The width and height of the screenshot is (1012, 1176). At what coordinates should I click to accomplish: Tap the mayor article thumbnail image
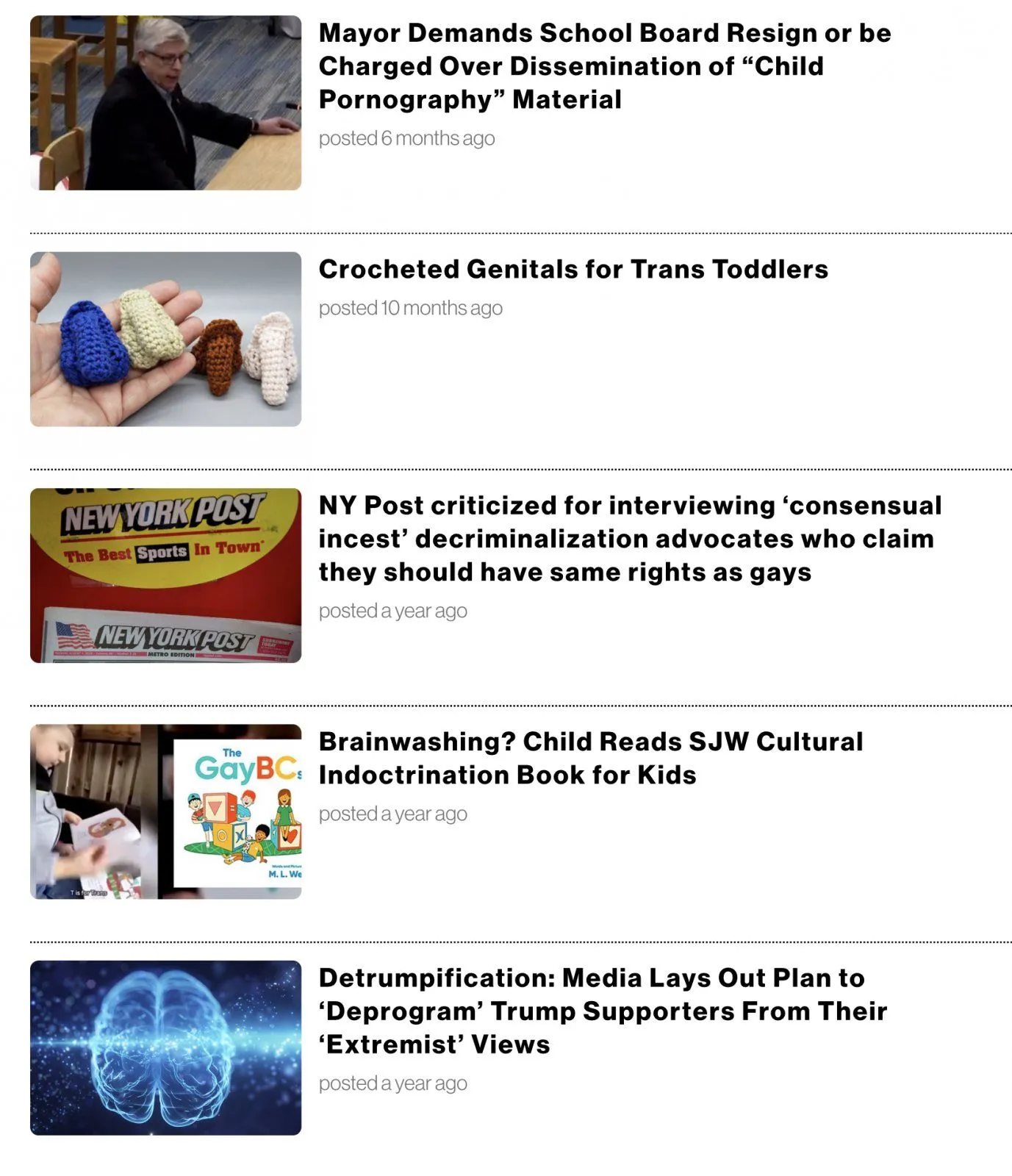[165, 103]
